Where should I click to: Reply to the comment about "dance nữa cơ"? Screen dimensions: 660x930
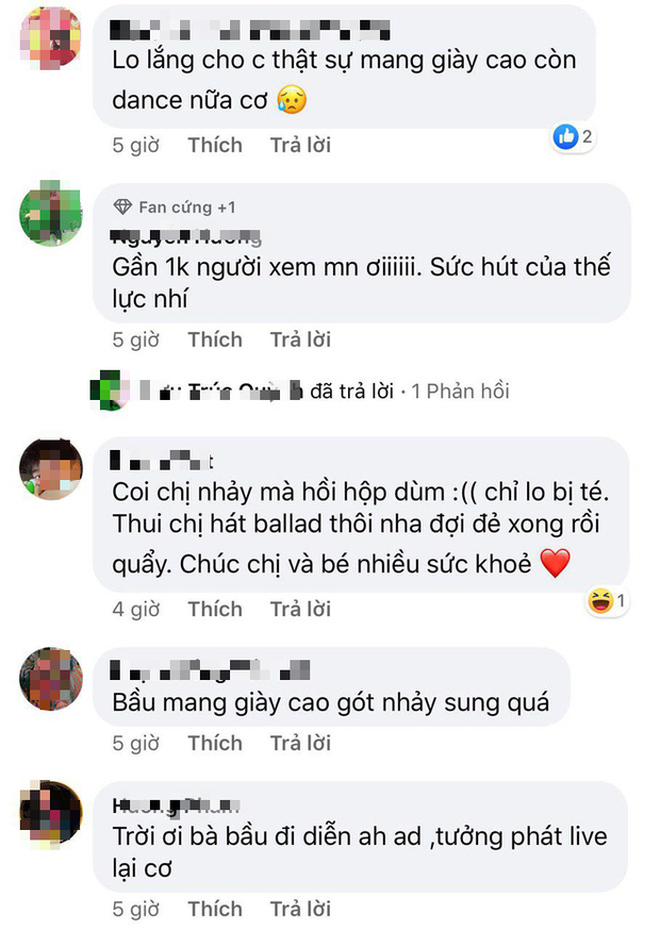pyautogui.click(x=300, y=145)
